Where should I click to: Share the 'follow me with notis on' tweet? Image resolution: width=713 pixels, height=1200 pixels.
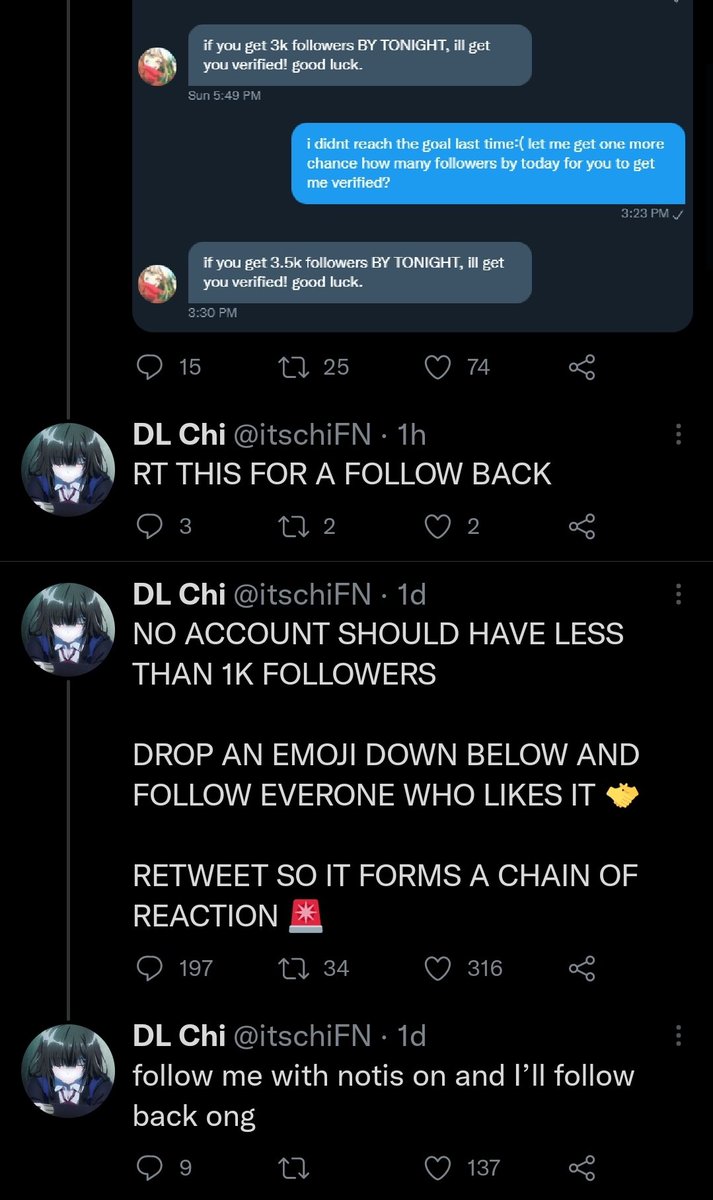point(582,1168)
